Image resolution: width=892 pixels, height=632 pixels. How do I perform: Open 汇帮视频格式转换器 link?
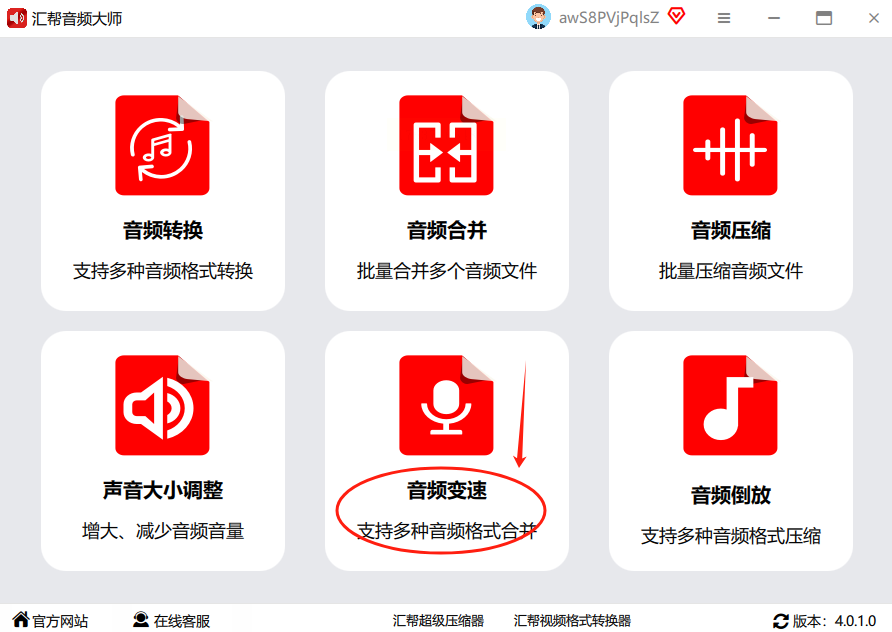click(x=572, y=621)
